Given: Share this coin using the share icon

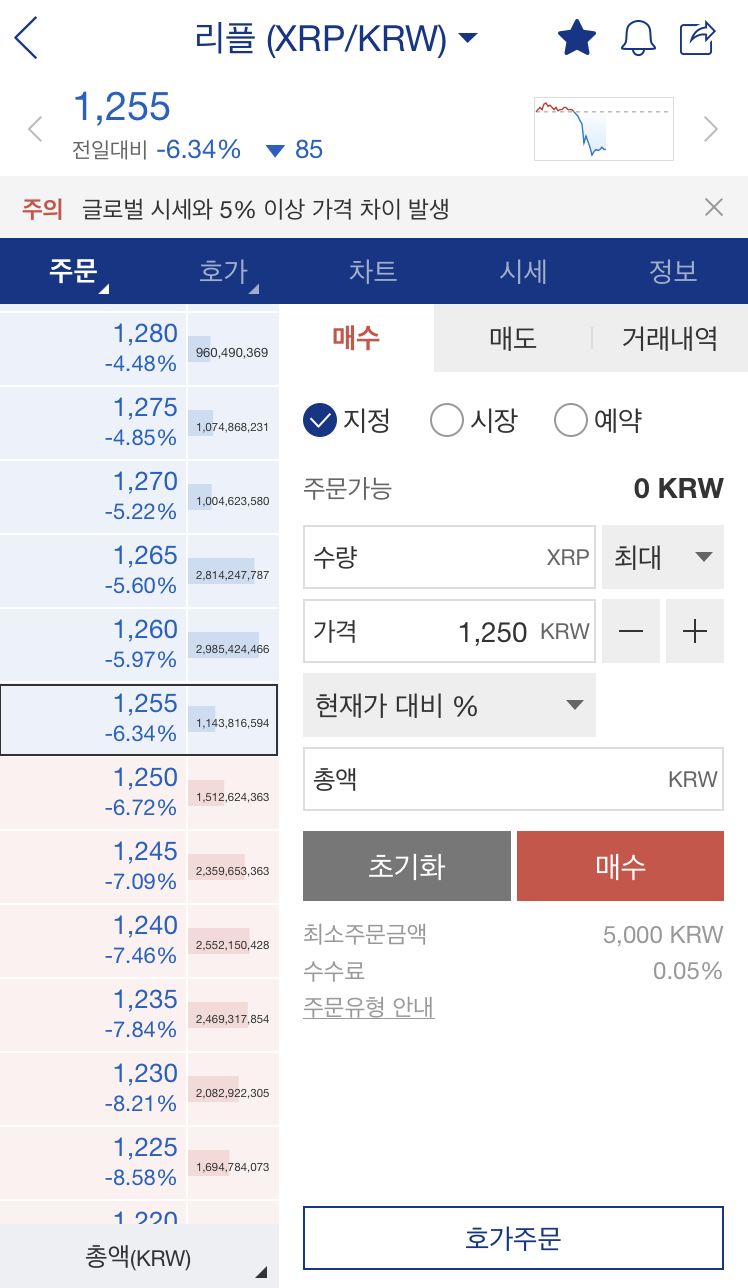Looking at the screenshot, I should pyautogui.click(x=697, y=36).
